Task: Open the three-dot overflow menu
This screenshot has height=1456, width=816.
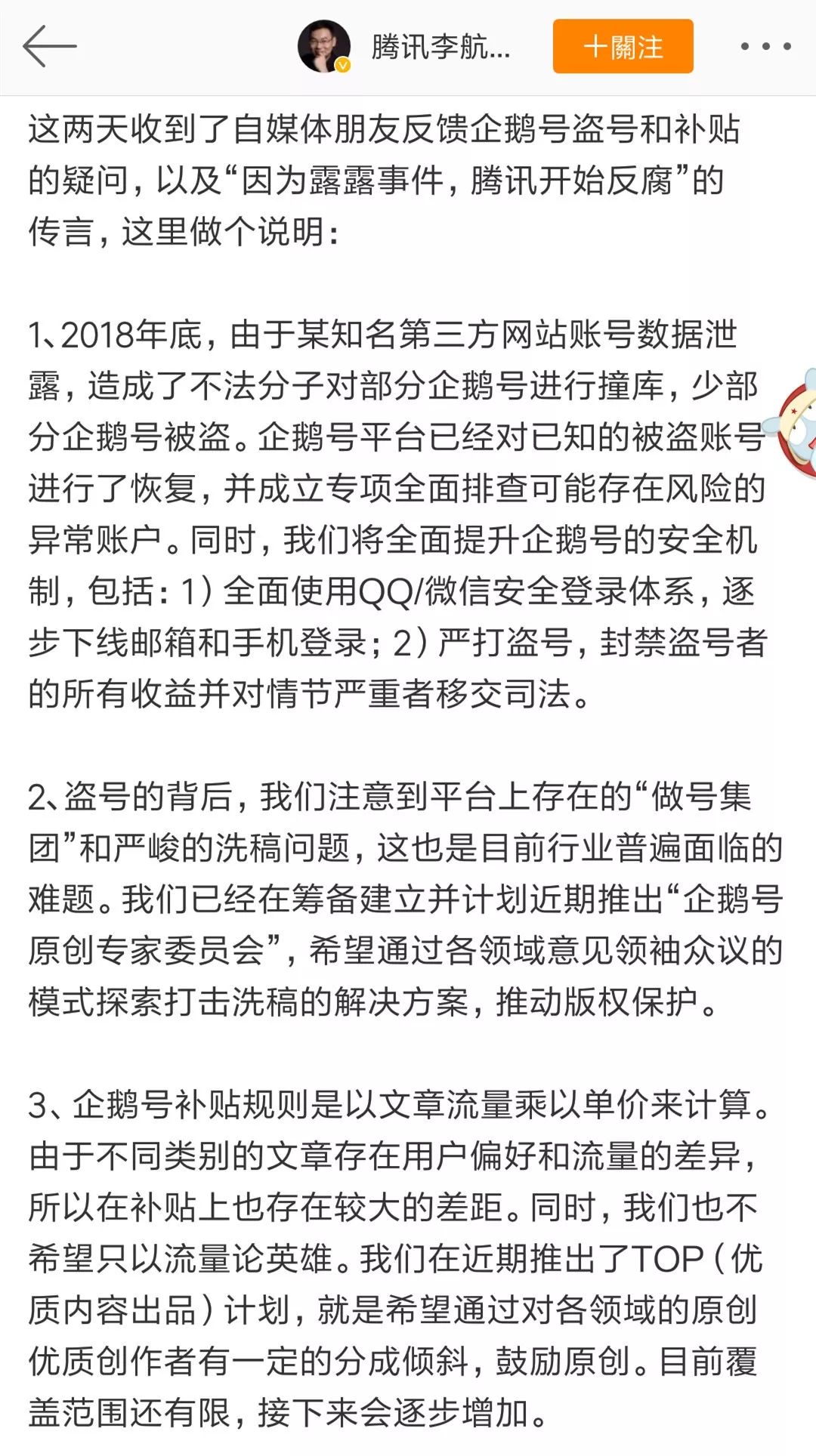Action: (x=765, y=47)
